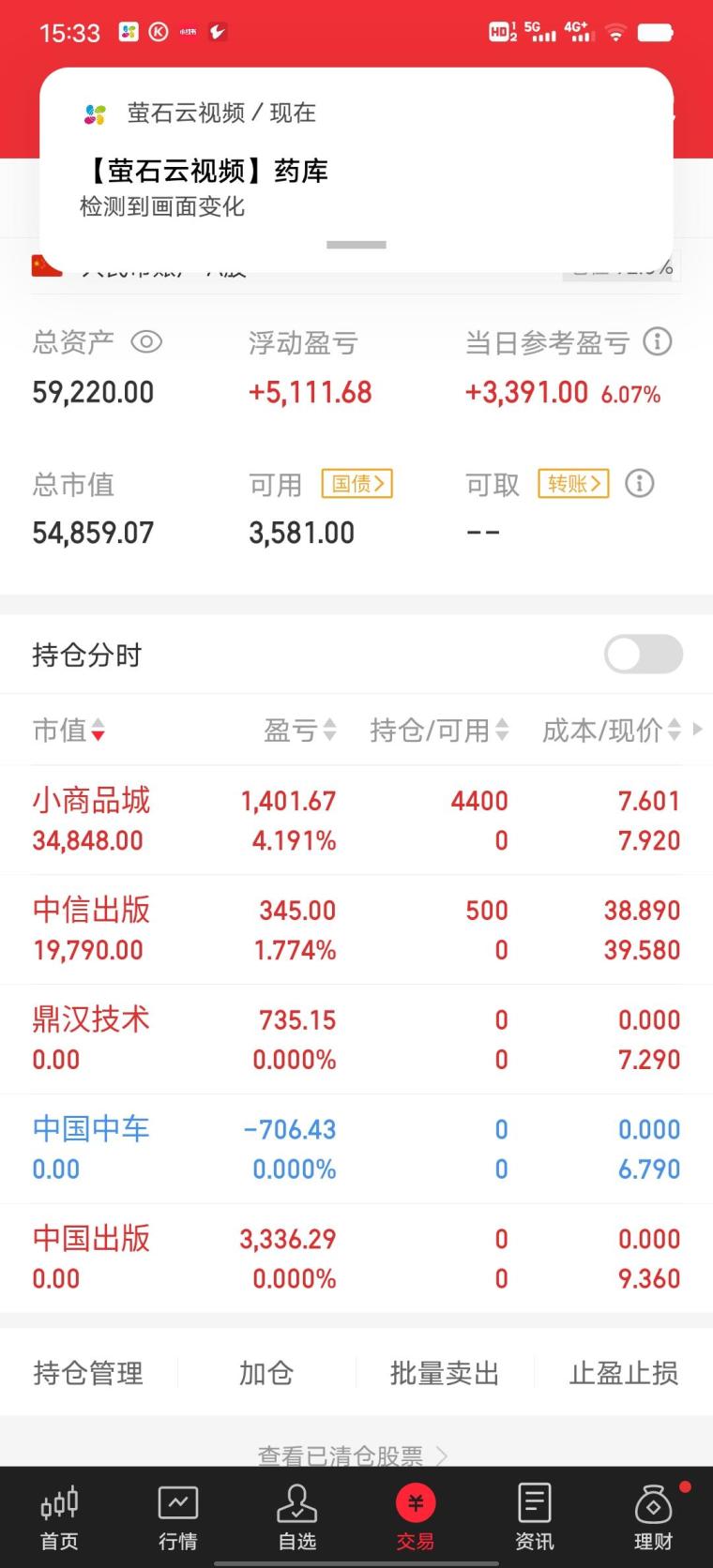
Task: Open the 中国中车 holding row
Action: click(x=356, y=1149)
